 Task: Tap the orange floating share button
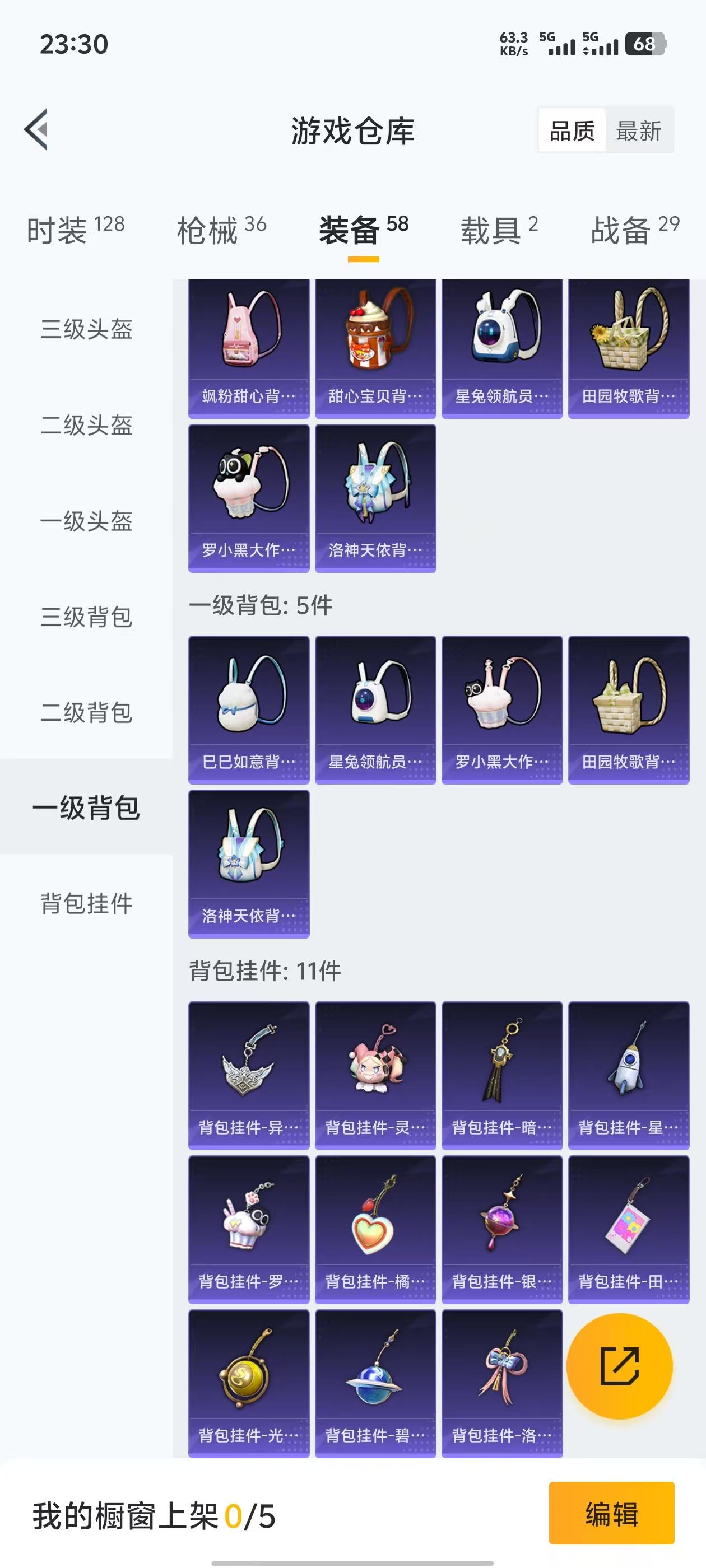tap(619, 1366)
